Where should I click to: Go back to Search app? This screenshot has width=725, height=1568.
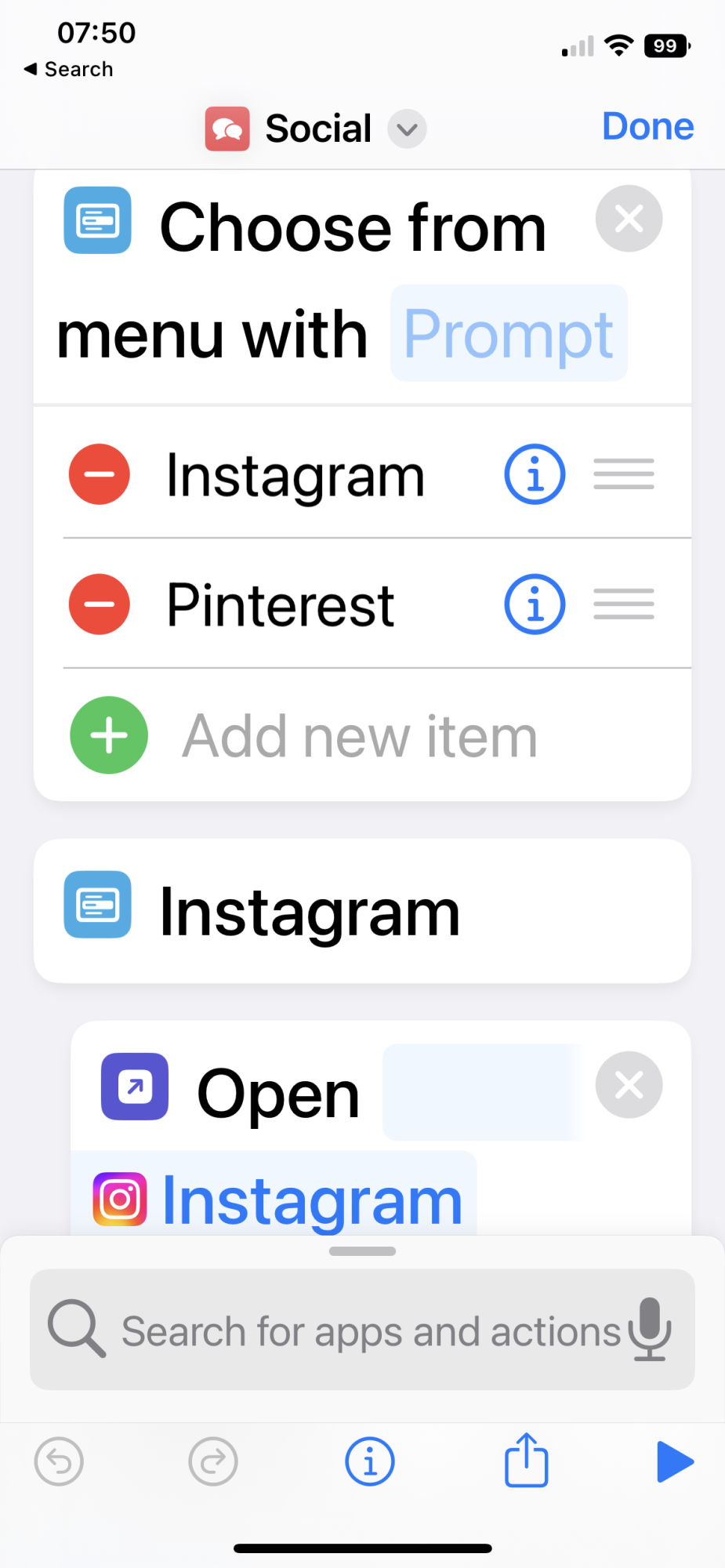tap(69, 69)
